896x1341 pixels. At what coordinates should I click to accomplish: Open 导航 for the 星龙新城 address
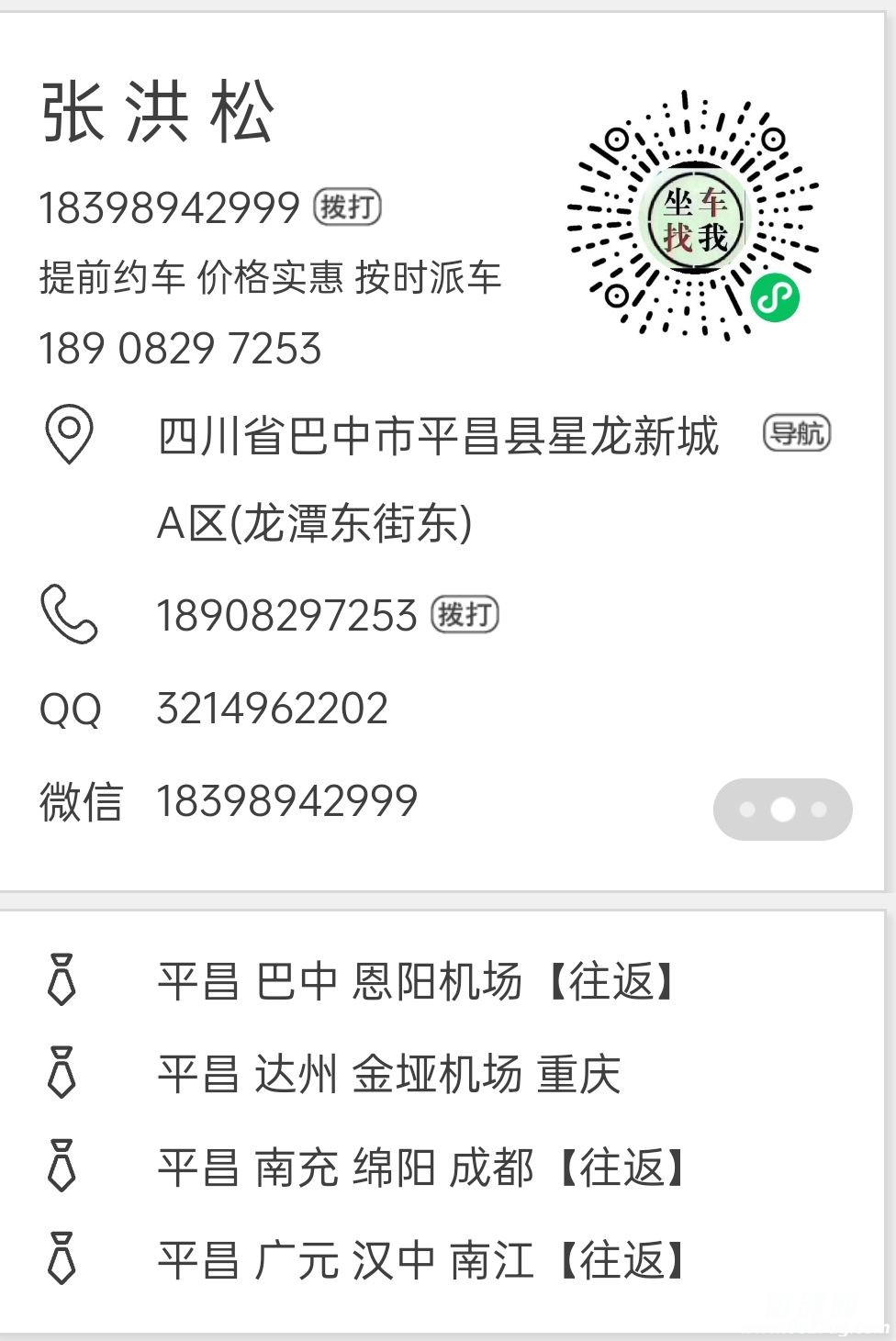[x=796, y=433]
